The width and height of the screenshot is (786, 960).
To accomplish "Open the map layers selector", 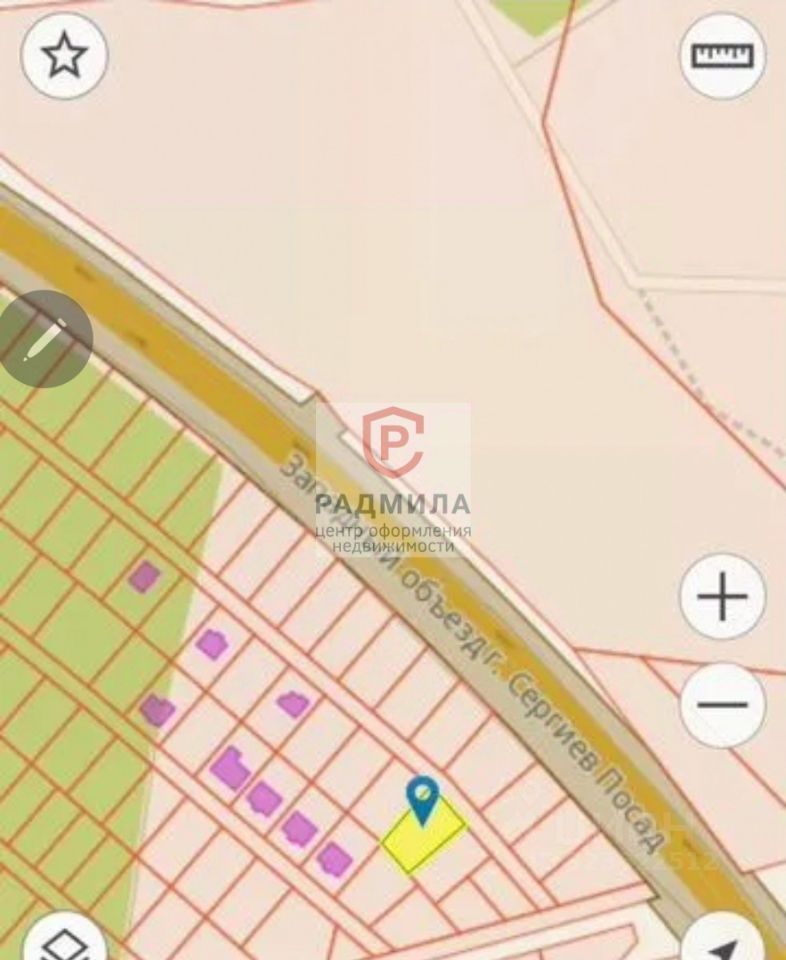I will point(64,940).
